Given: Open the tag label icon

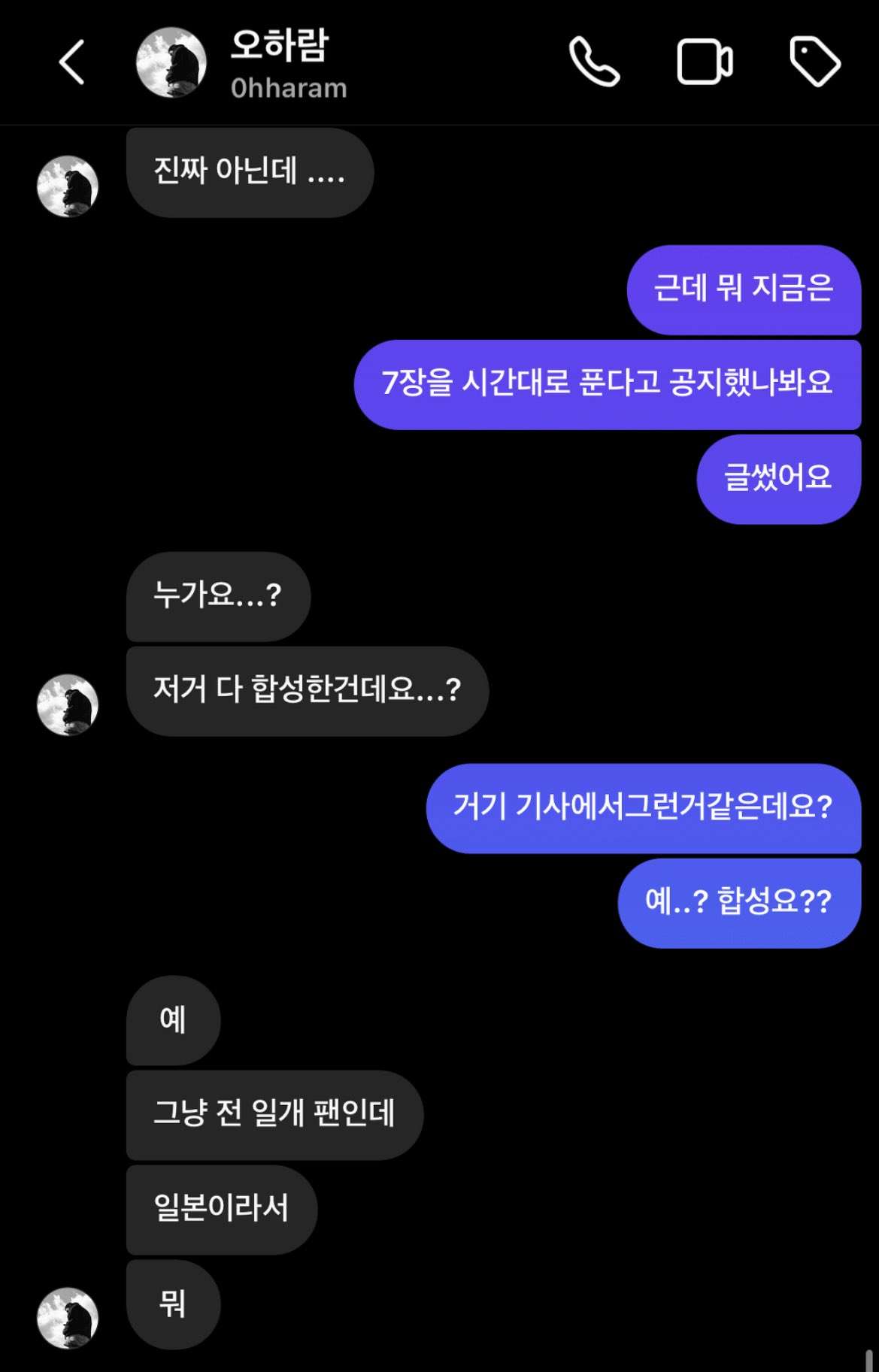Looking at the screenshot, I should [815, 62].
